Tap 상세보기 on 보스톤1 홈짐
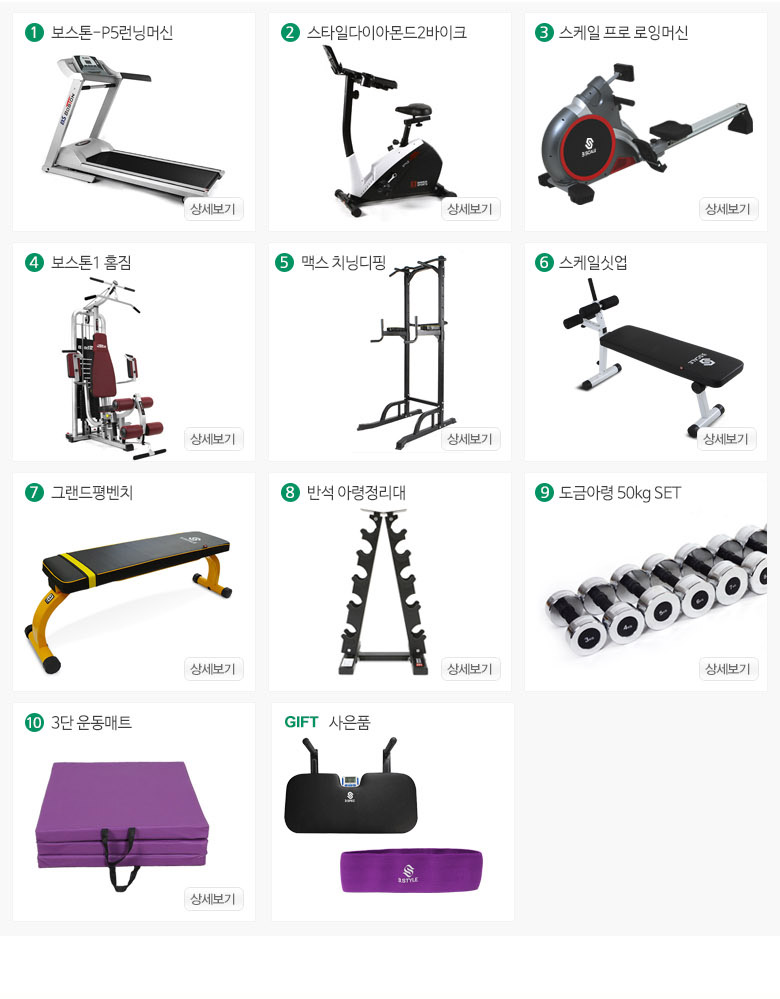 coord(214,439)
